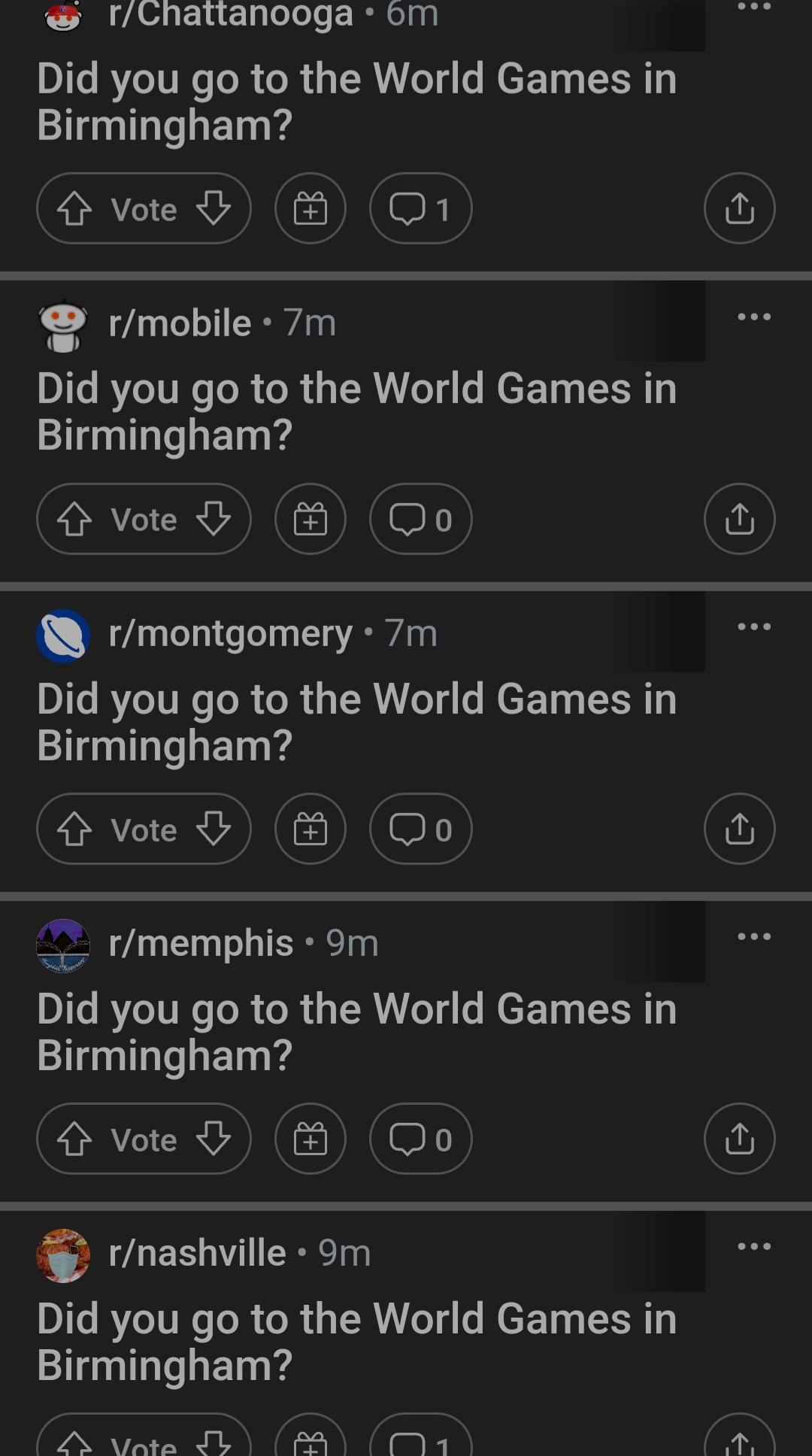The image size is (812, 1456).
Task: Share the r/montgomery post
Action: tap(739, 829)
